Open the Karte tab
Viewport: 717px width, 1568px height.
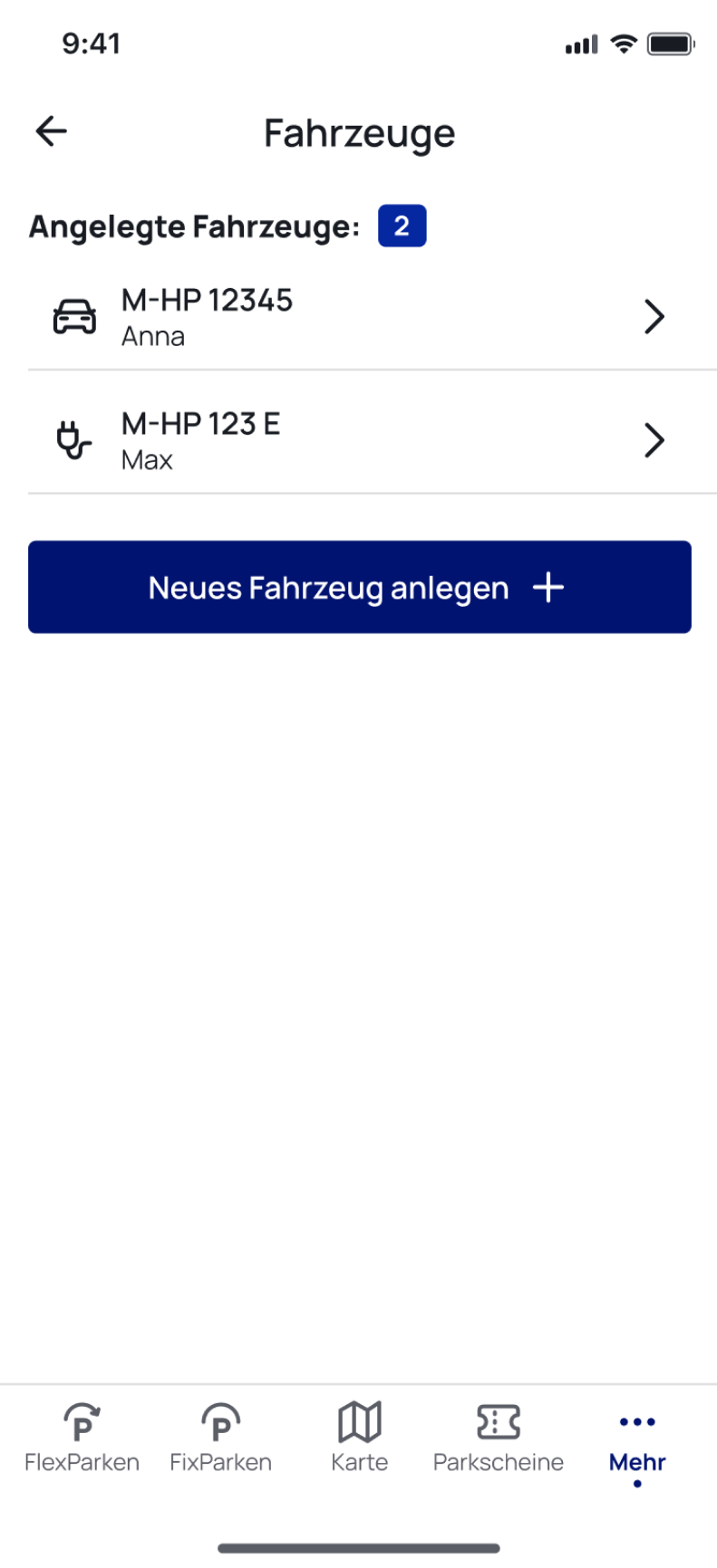pyautogui.click(x=359, y=1438)
